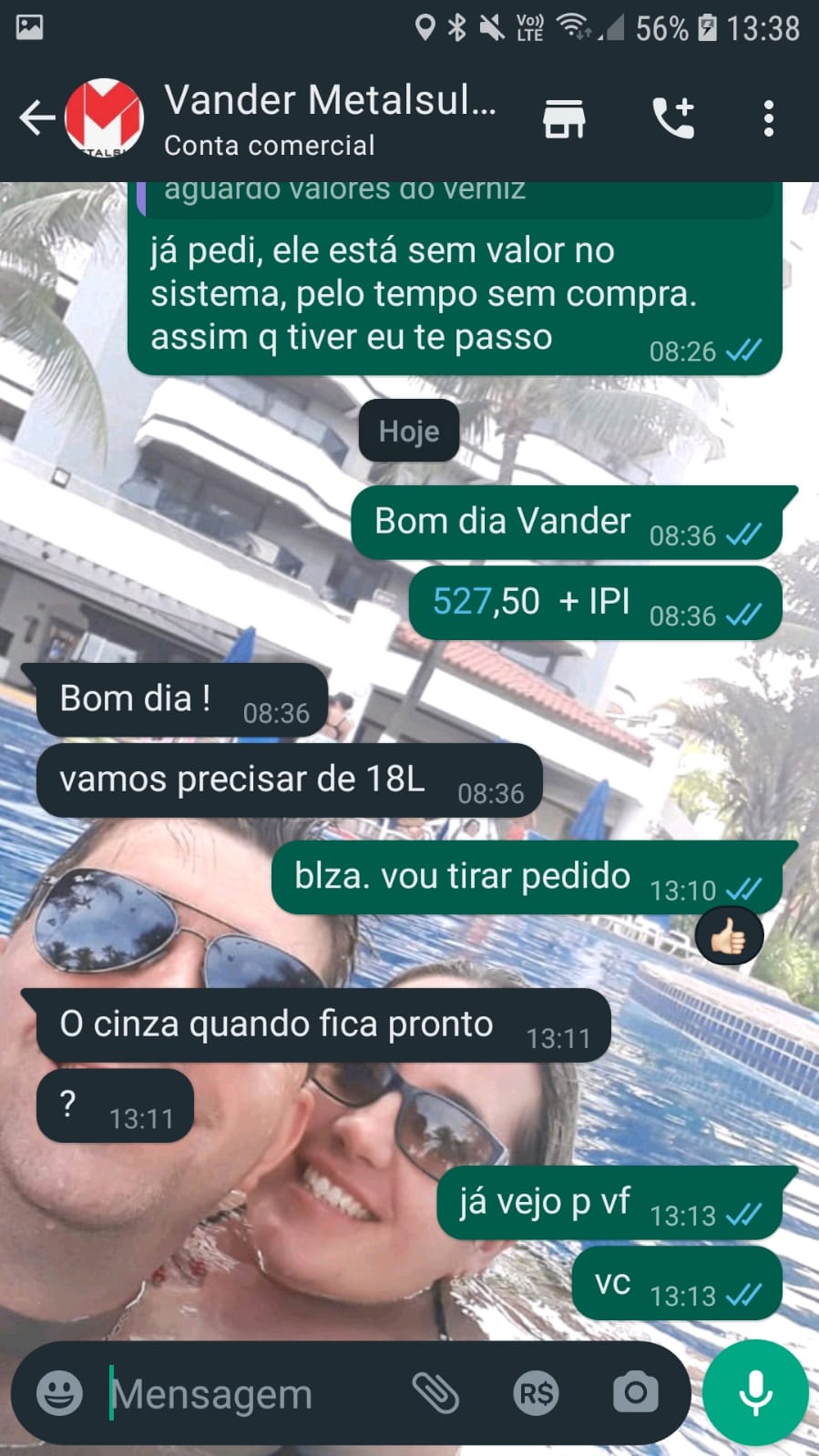Start a call with Vander Metalsul

(674, 118)
